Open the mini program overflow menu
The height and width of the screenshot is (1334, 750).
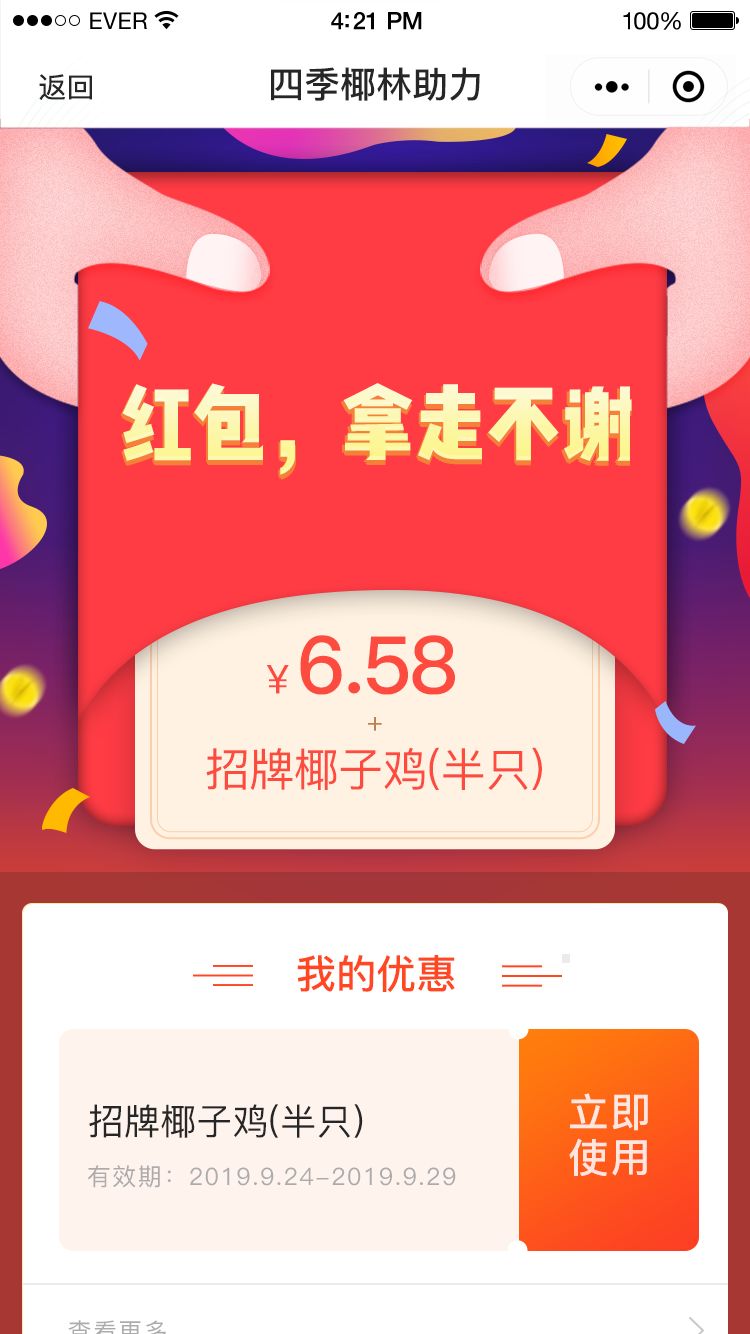tap(611, 87)
